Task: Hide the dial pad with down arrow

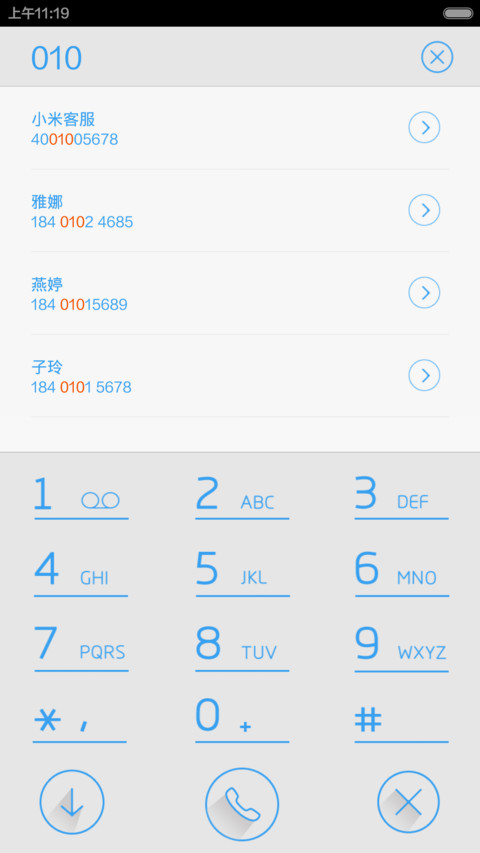Action: (72, 802)
